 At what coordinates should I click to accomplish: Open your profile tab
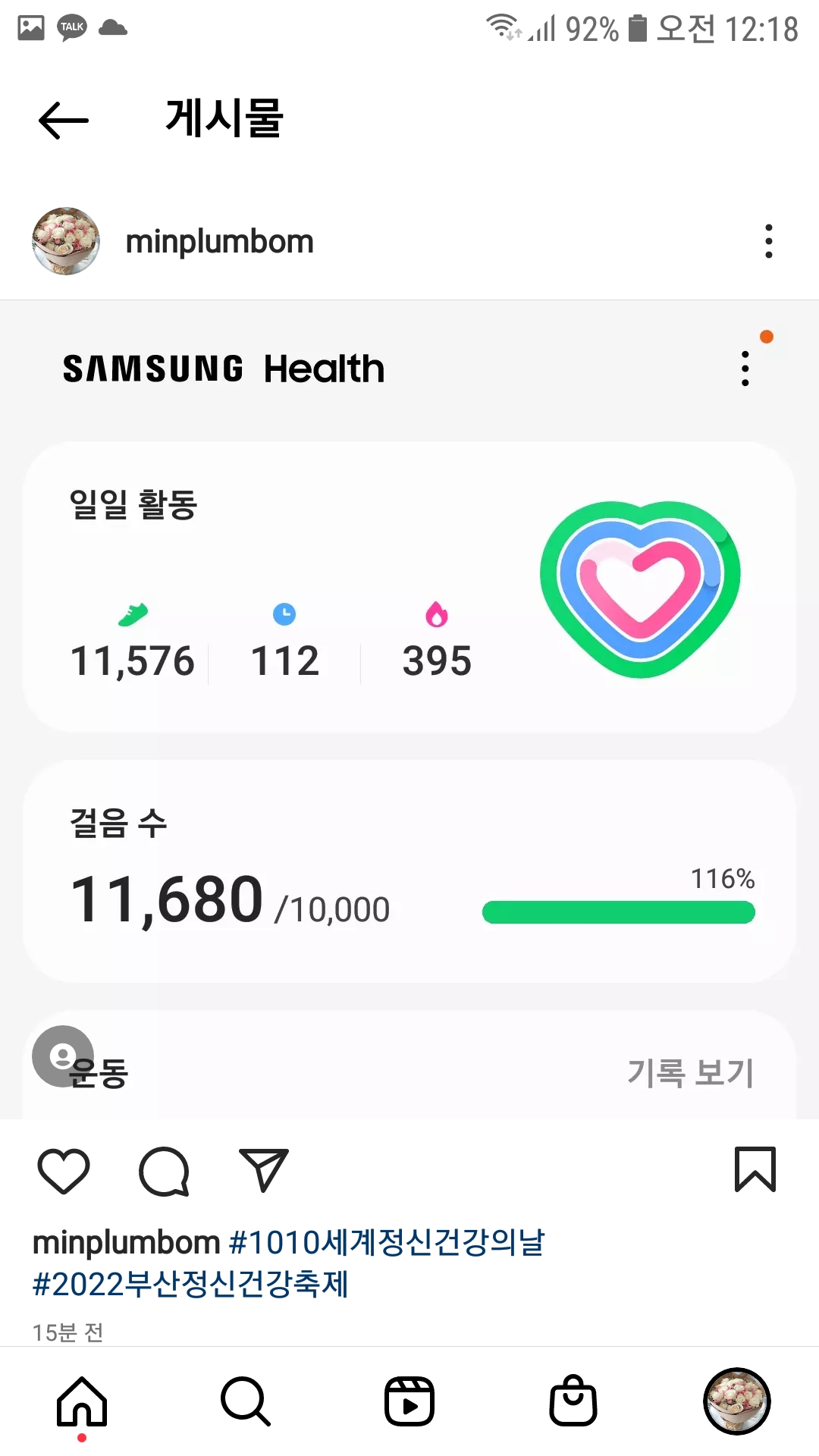click(x=736, y=1401)
